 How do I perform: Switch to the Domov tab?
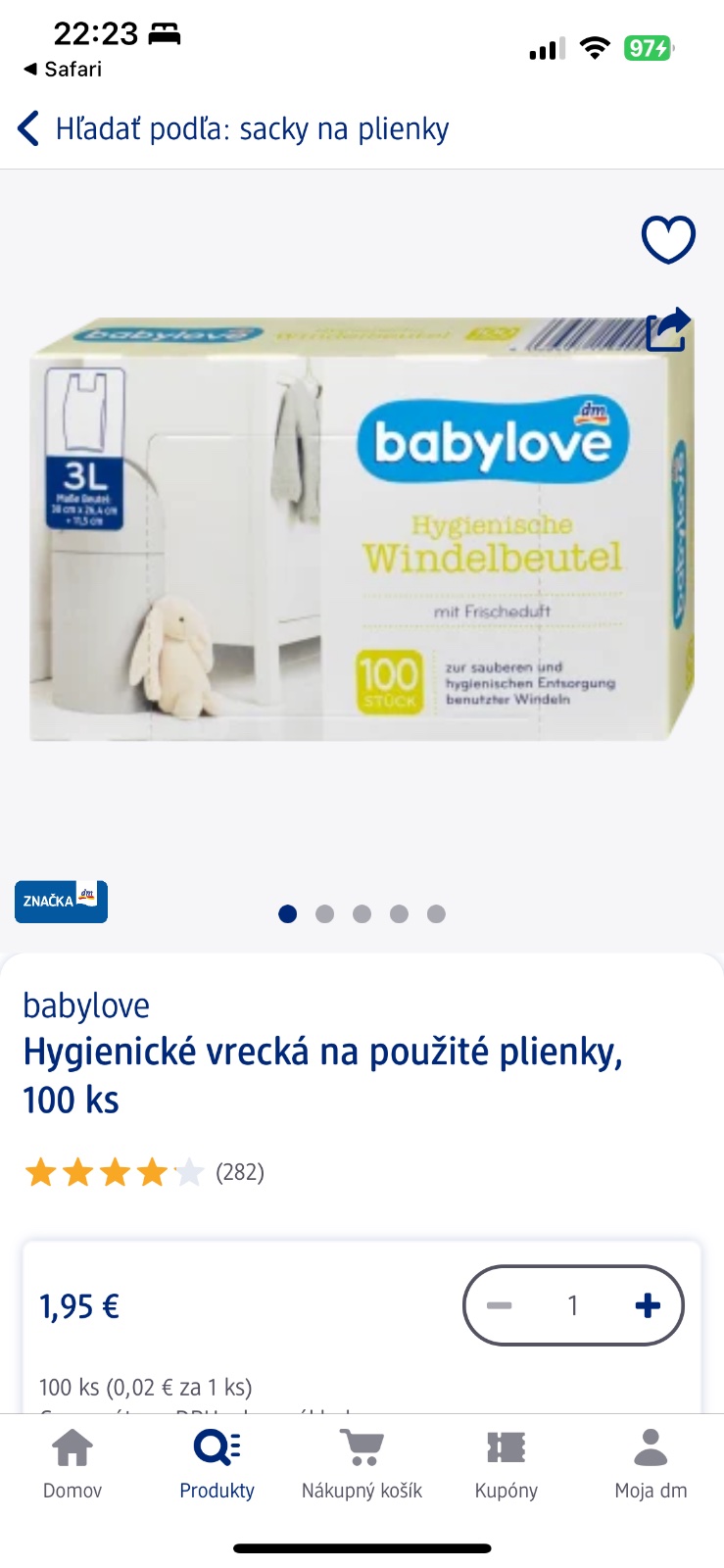72,1464
